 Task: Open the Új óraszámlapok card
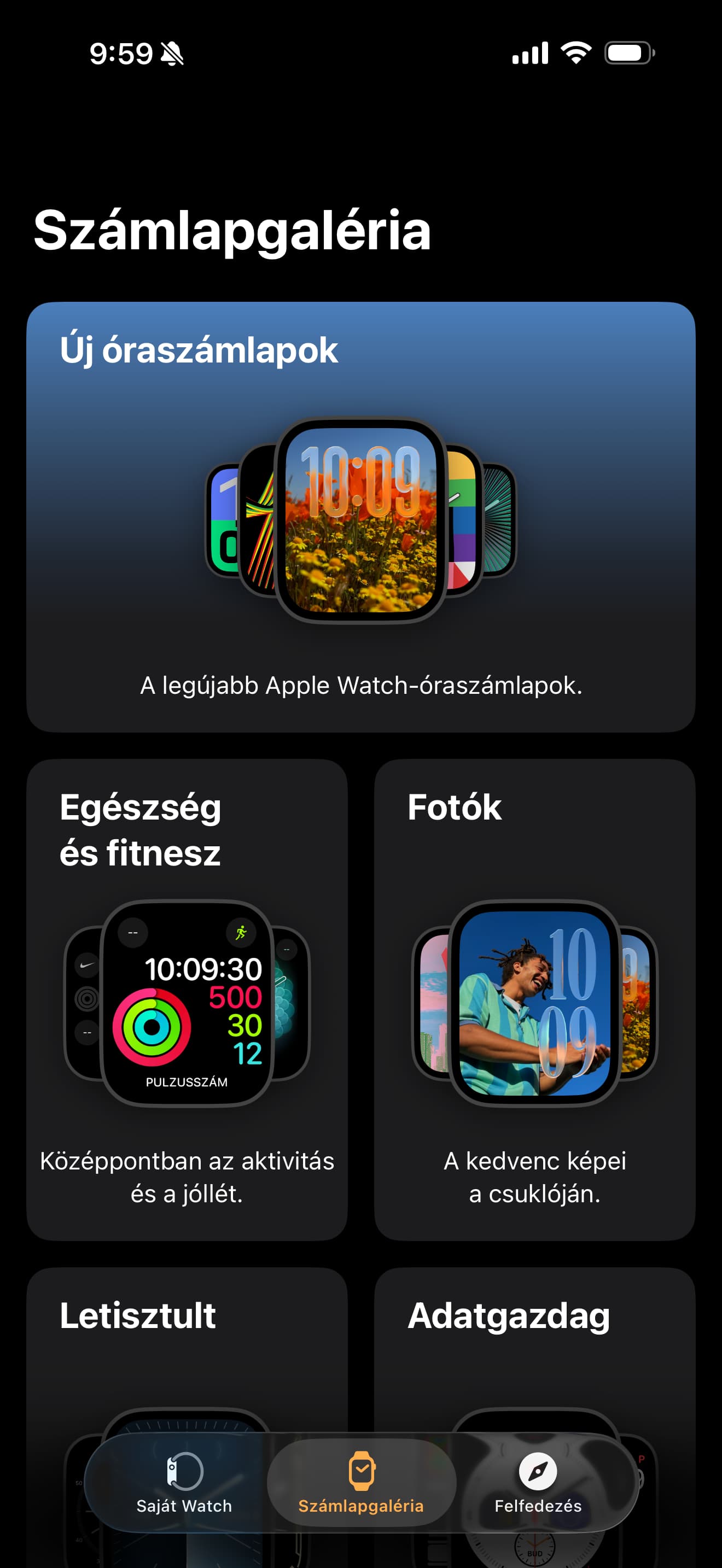[x=360, y=517]
